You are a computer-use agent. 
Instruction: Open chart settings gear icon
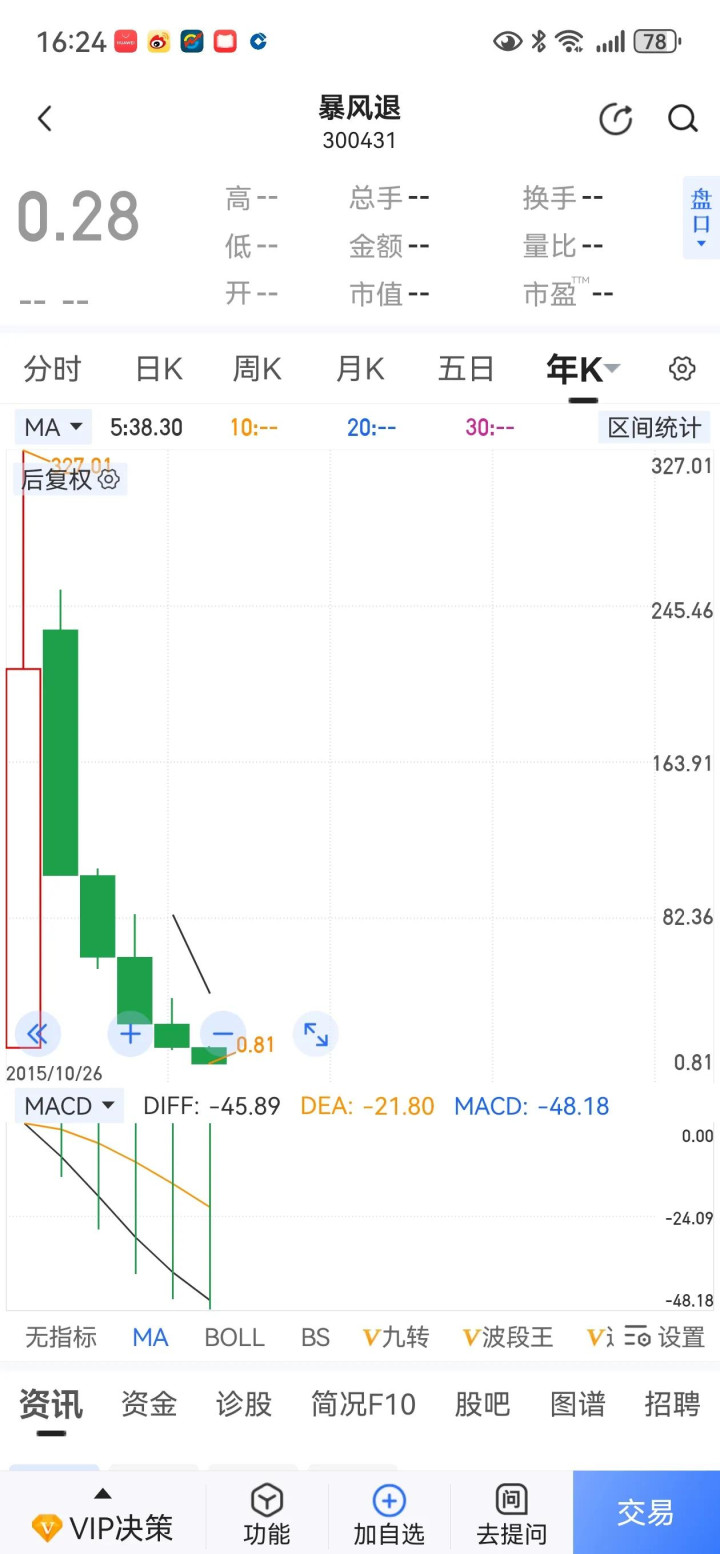click(x=681, y=369)
